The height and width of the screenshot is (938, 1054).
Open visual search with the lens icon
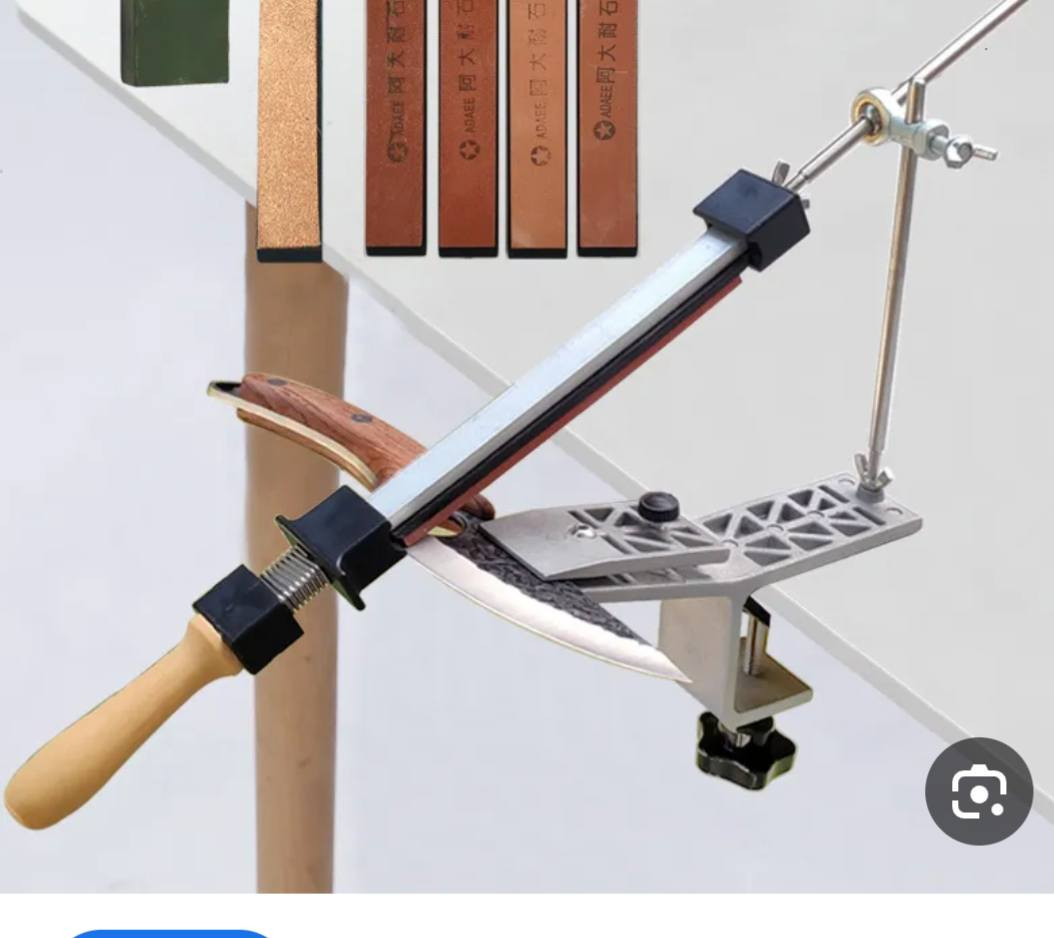click(978, 791)
